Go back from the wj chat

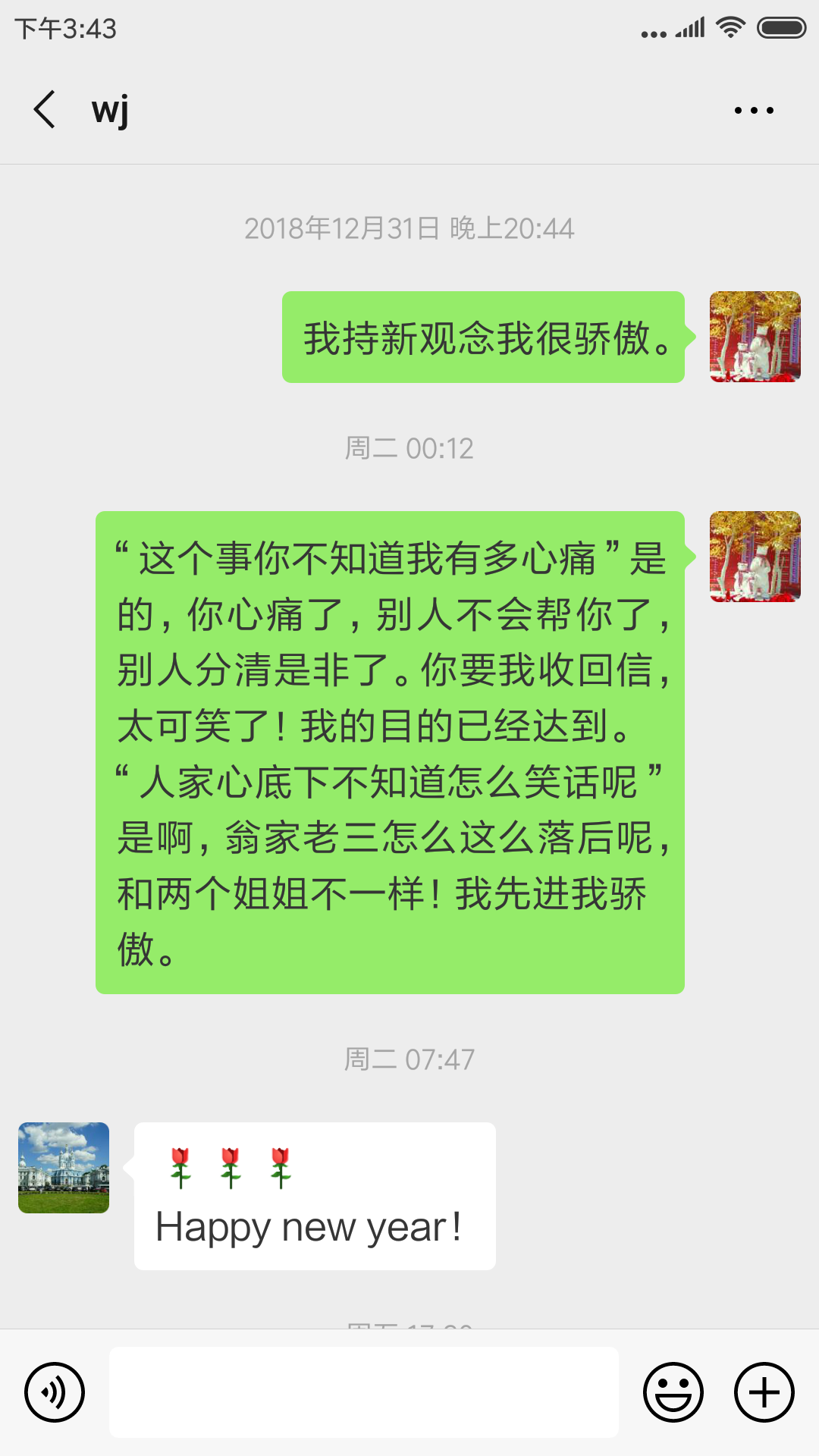coord(45,110)
